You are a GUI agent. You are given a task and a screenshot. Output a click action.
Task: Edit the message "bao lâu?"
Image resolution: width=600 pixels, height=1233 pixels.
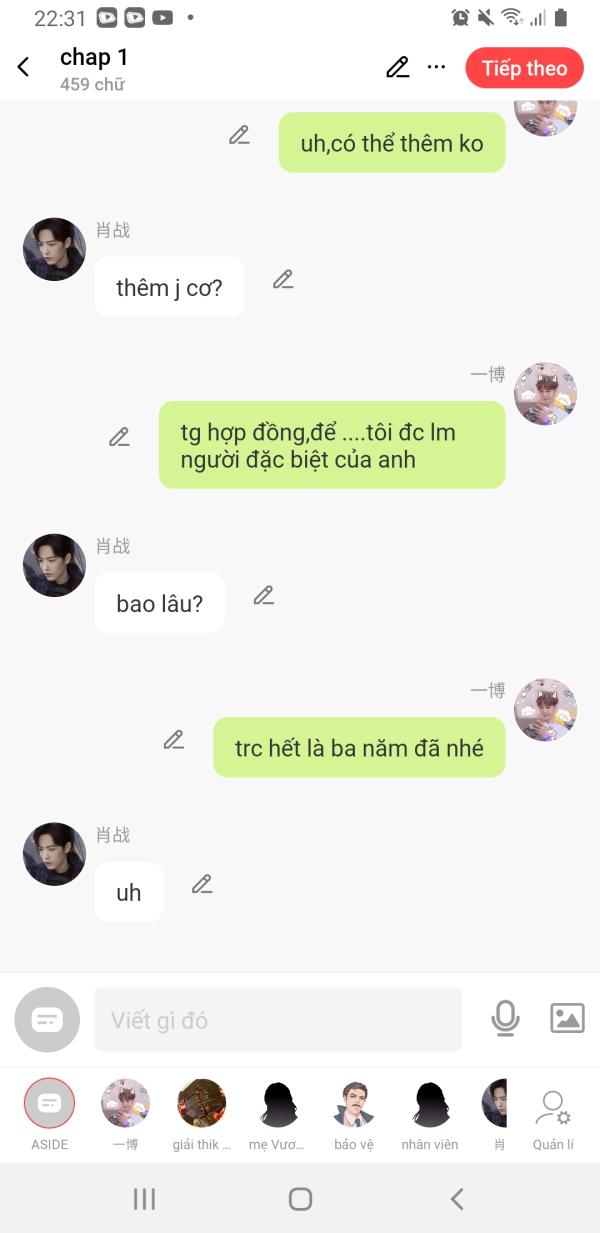point(263,596)
